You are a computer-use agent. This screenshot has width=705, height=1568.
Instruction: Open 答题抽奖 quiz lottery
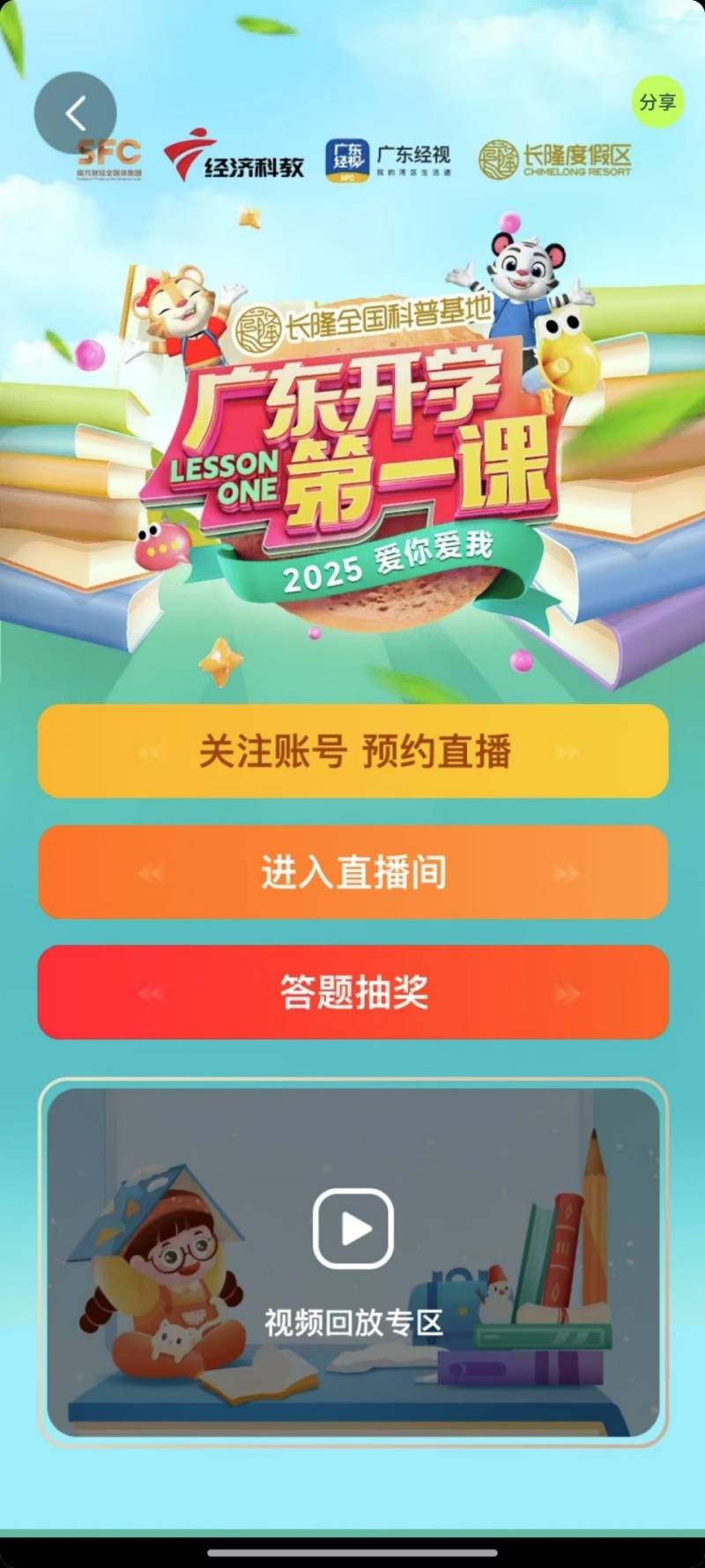click(x=352, y=992)
